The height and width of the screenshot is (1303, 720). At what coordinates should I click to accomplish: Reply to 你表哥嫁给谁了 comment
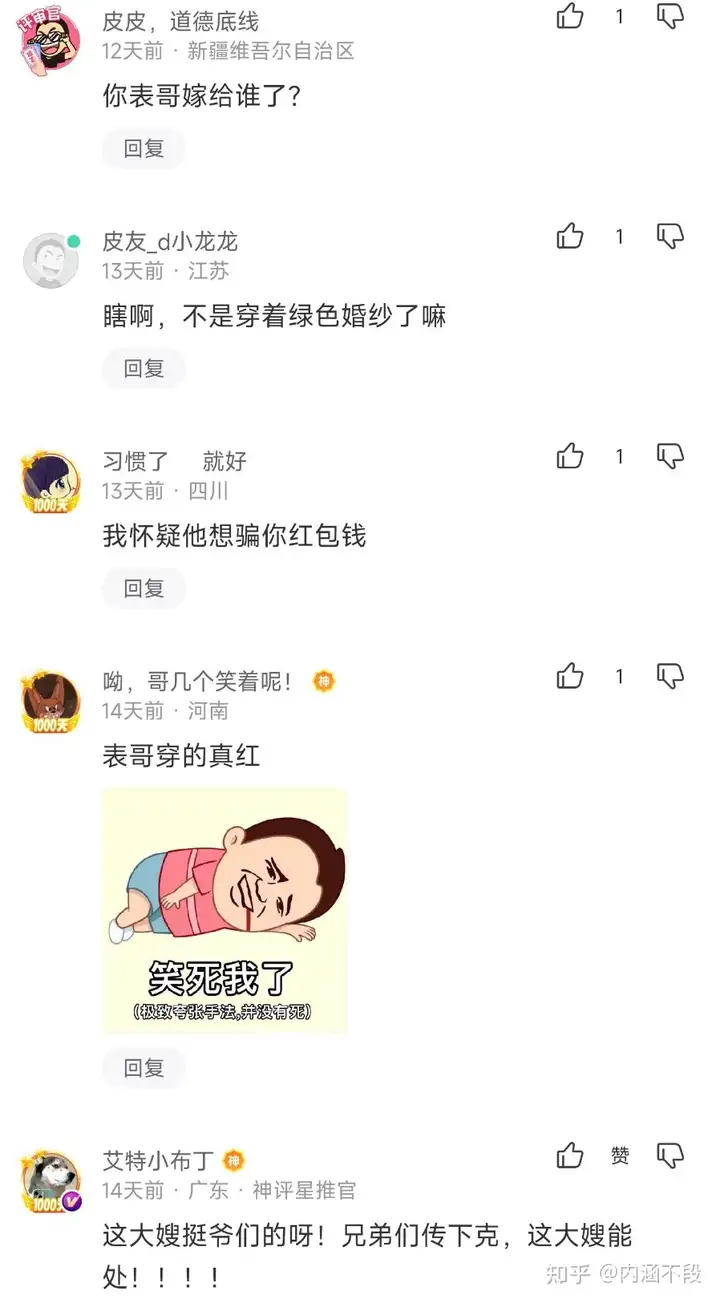tap(144, 149)
